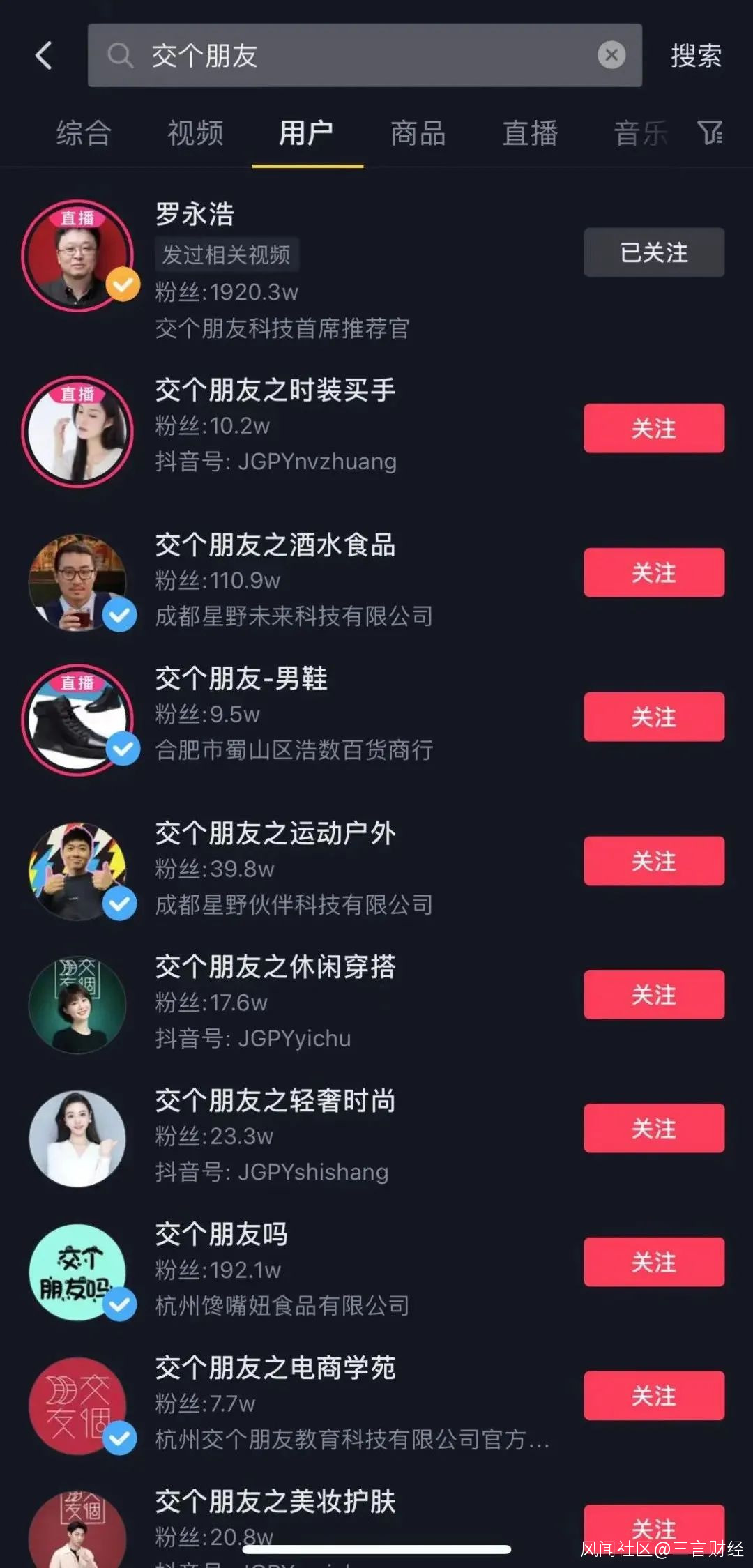Screen dimensions: 753x1568
Task: Switch to the 直播 tab
Action: coord(530,133)
